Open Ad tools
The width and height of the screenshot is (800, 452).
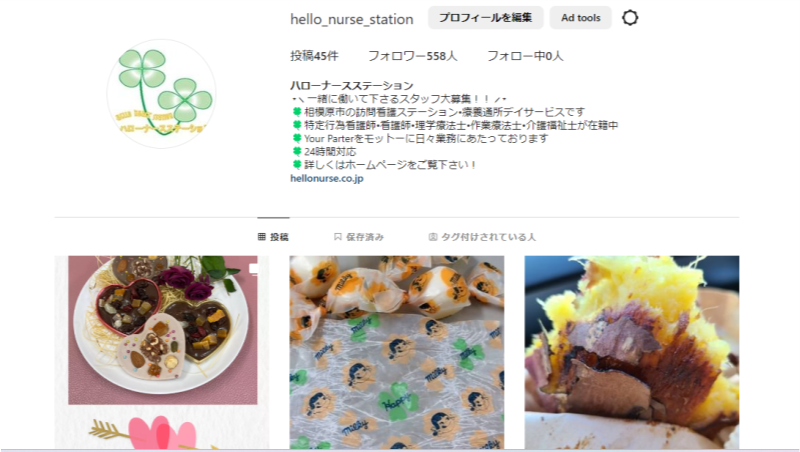click(581, 18)
